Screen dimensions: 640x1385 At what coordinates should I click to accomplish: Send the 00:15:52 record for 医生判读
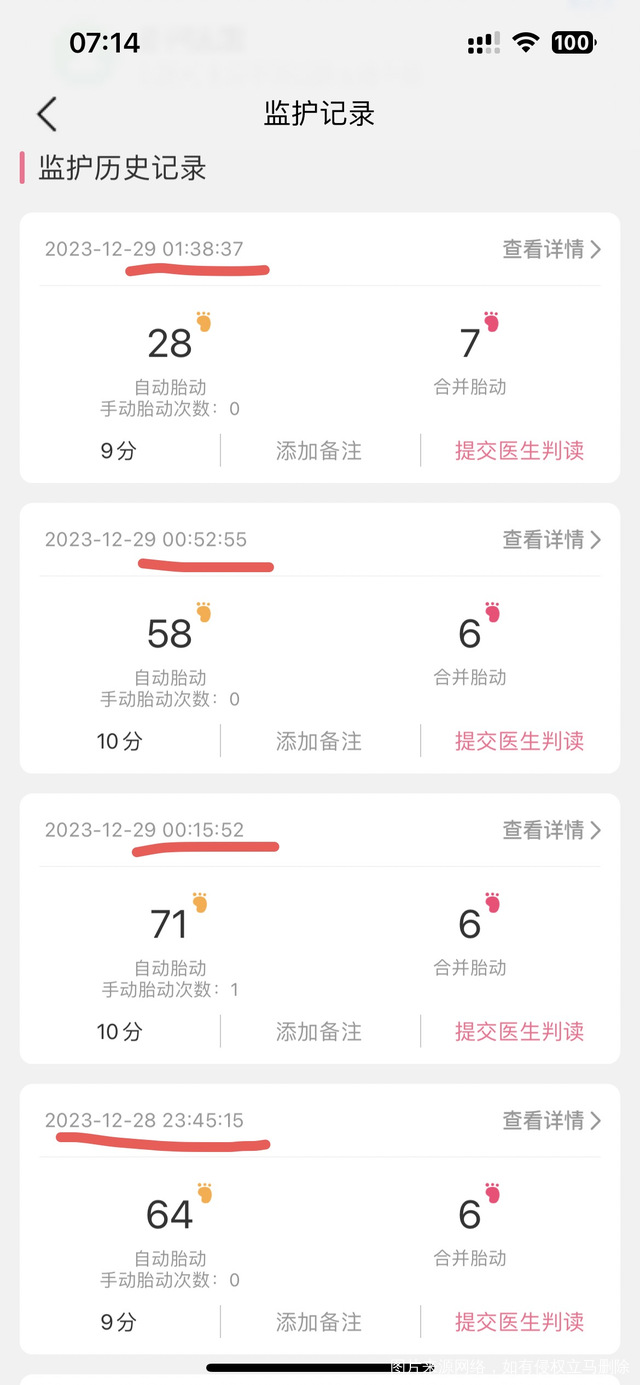[x=519, y=1032]
